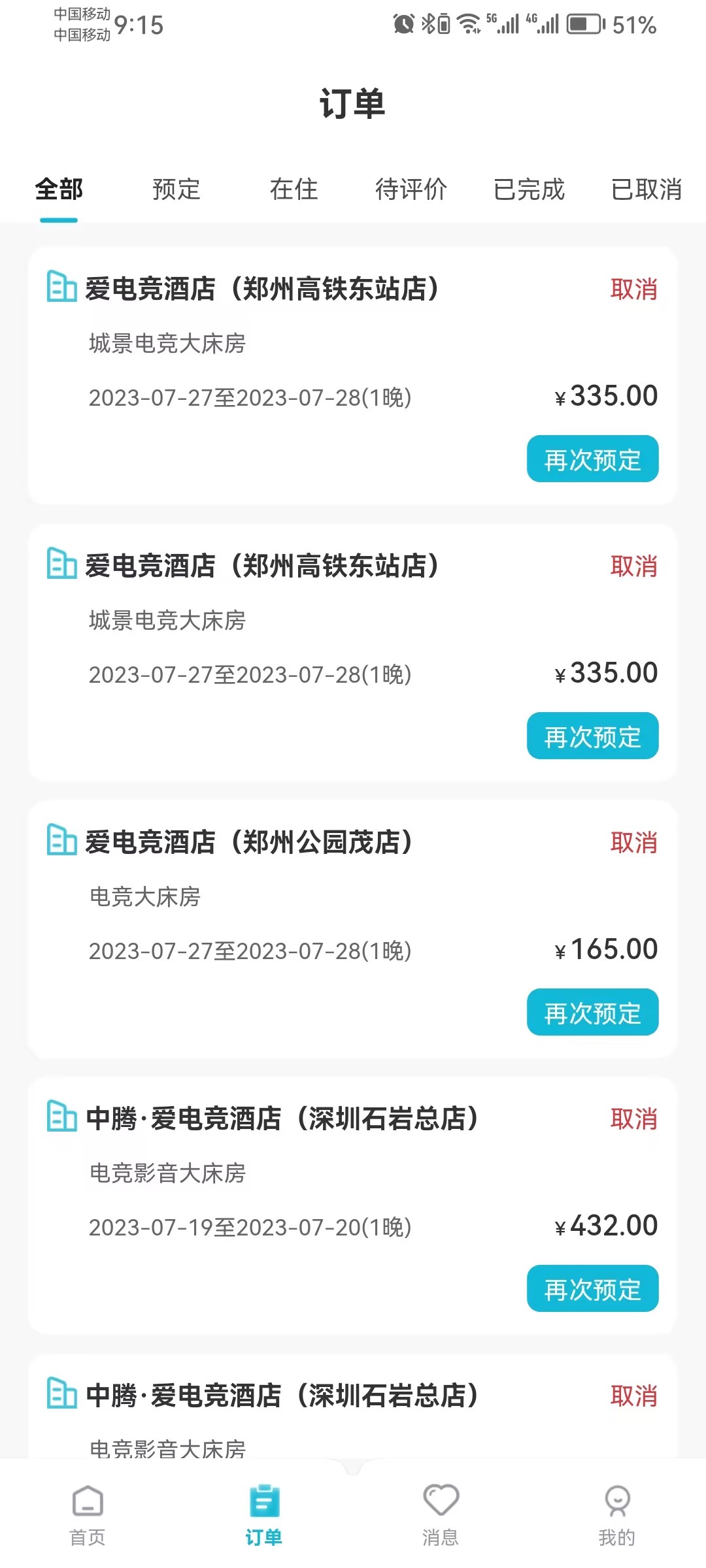Open the 消息 tab
Viewport: 706px width, 1568px height.
click(x=441, y=1516)
